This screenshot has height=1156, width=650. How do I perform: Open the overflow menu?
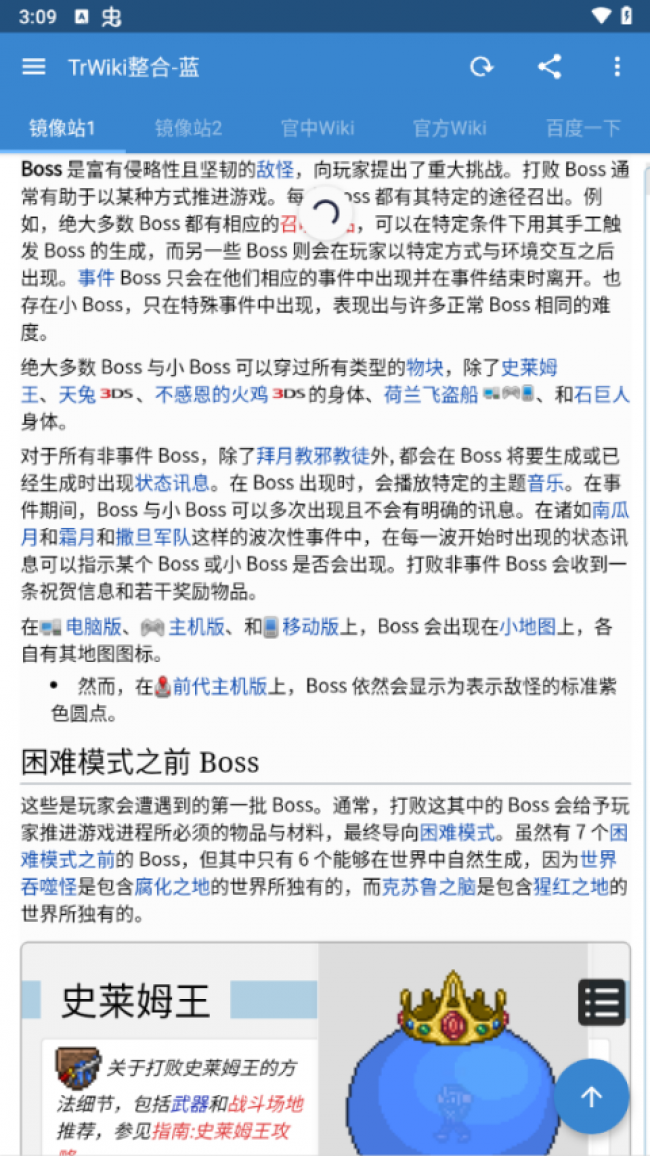616,67
